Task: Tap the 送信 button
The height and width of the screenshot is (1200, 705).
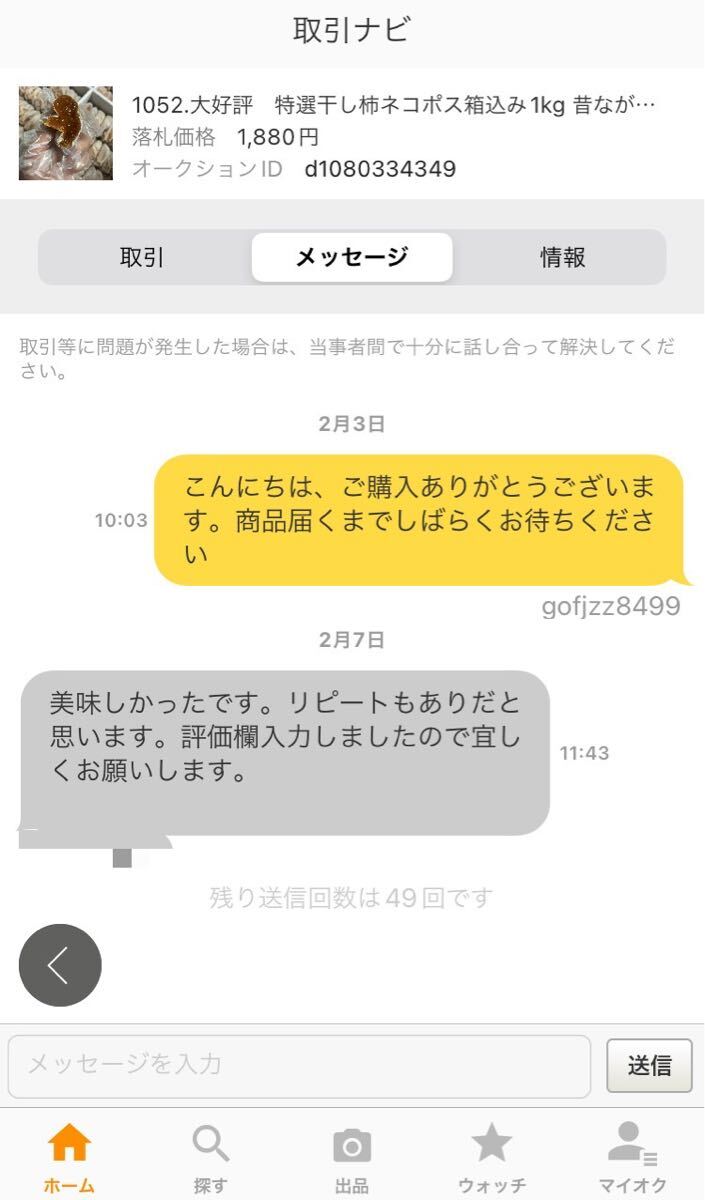Action: [649, 1066]
